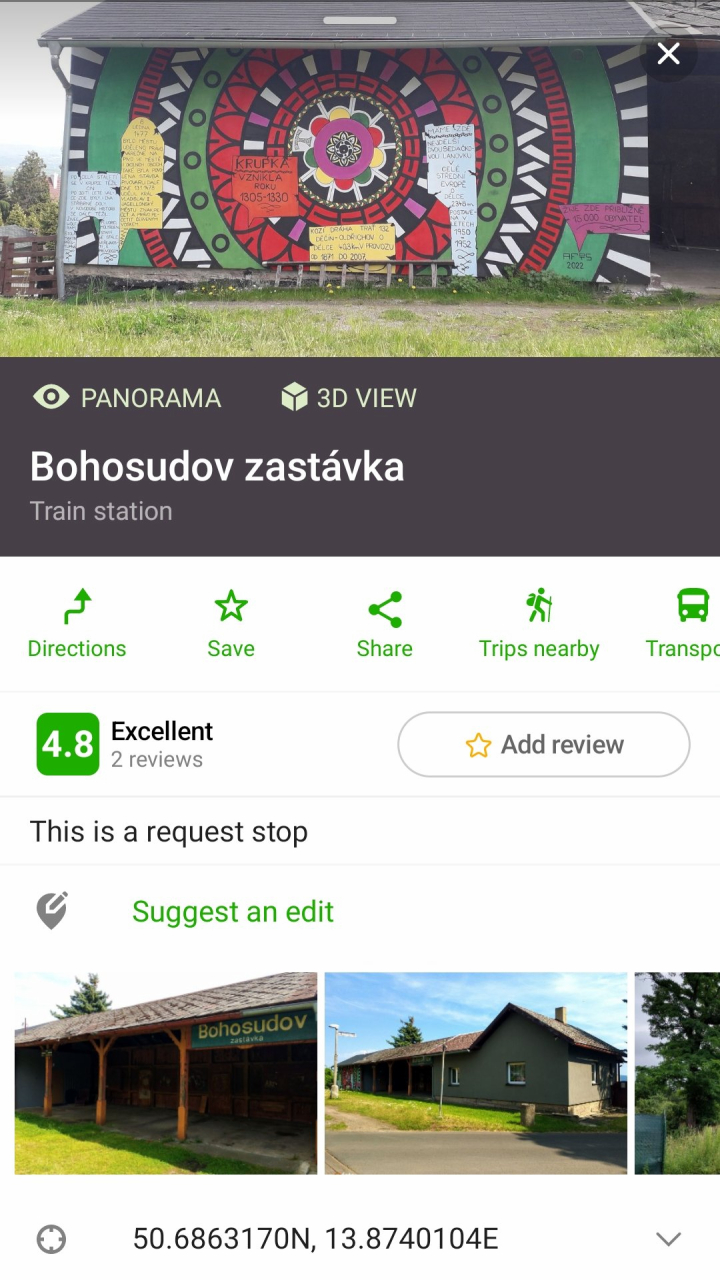Show trips nearby
This screenshot has height=1280, width=720.
pyautogui.click(x=539, y=624)
